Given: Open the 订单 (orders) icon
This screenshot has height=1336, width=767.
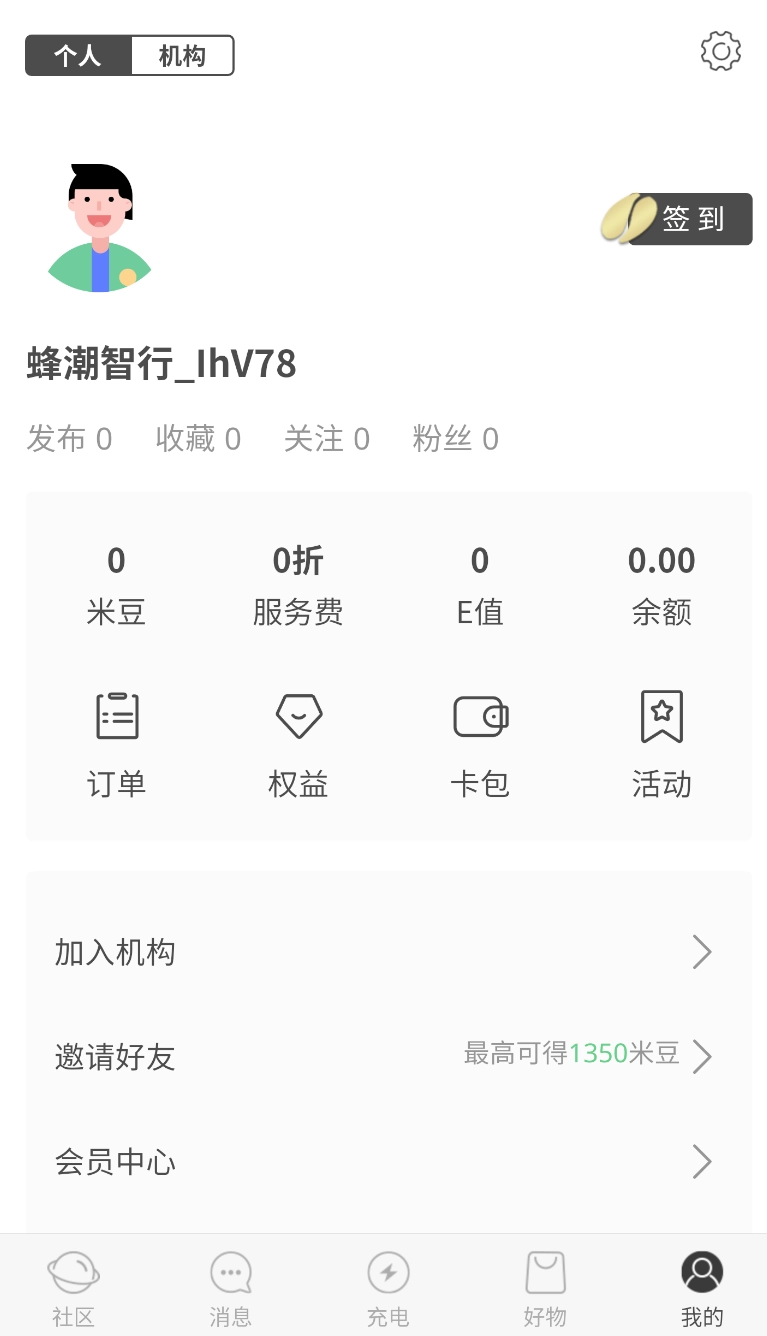Looking at the screenshot, I should tap(116, 740).
